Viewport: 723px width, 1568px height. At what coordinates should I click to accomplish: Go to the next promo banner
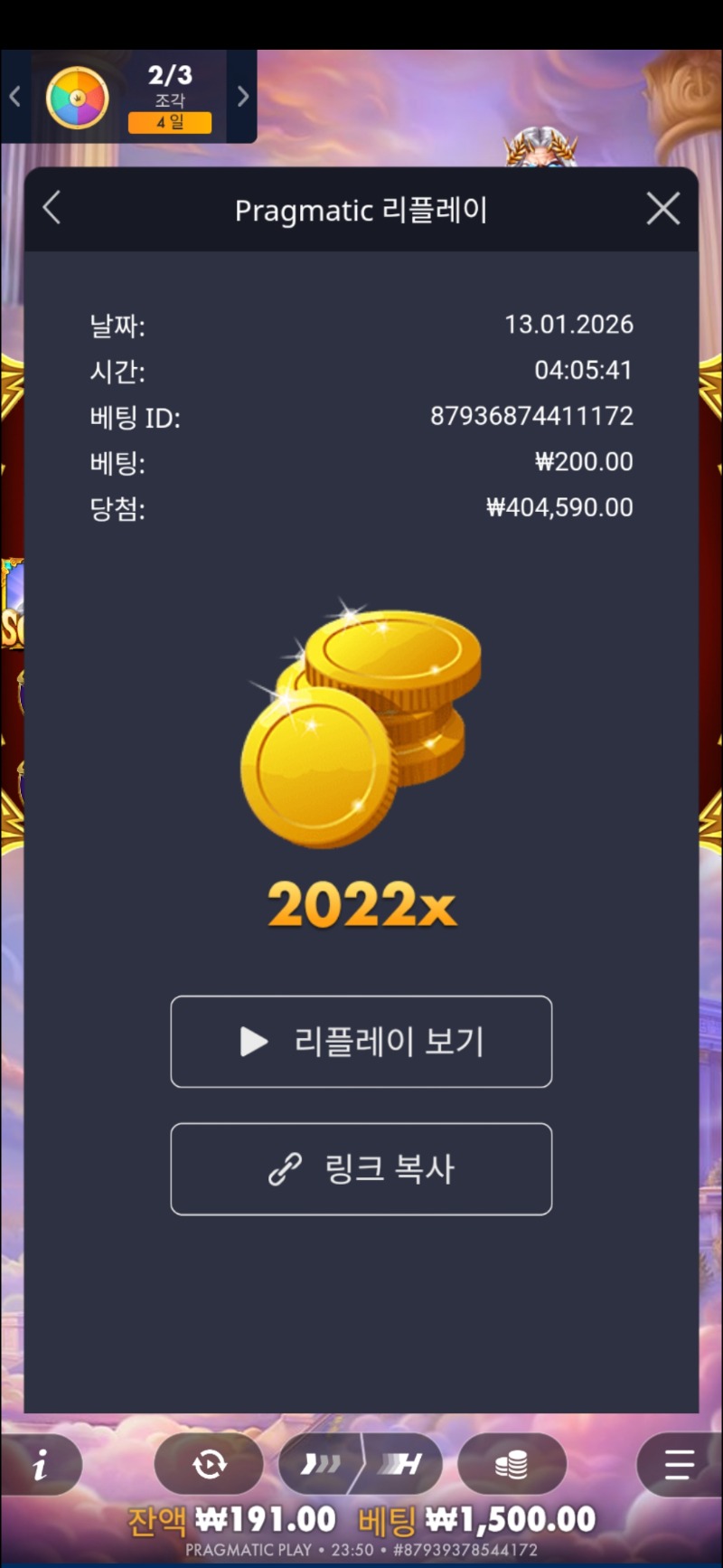point(242,96)
